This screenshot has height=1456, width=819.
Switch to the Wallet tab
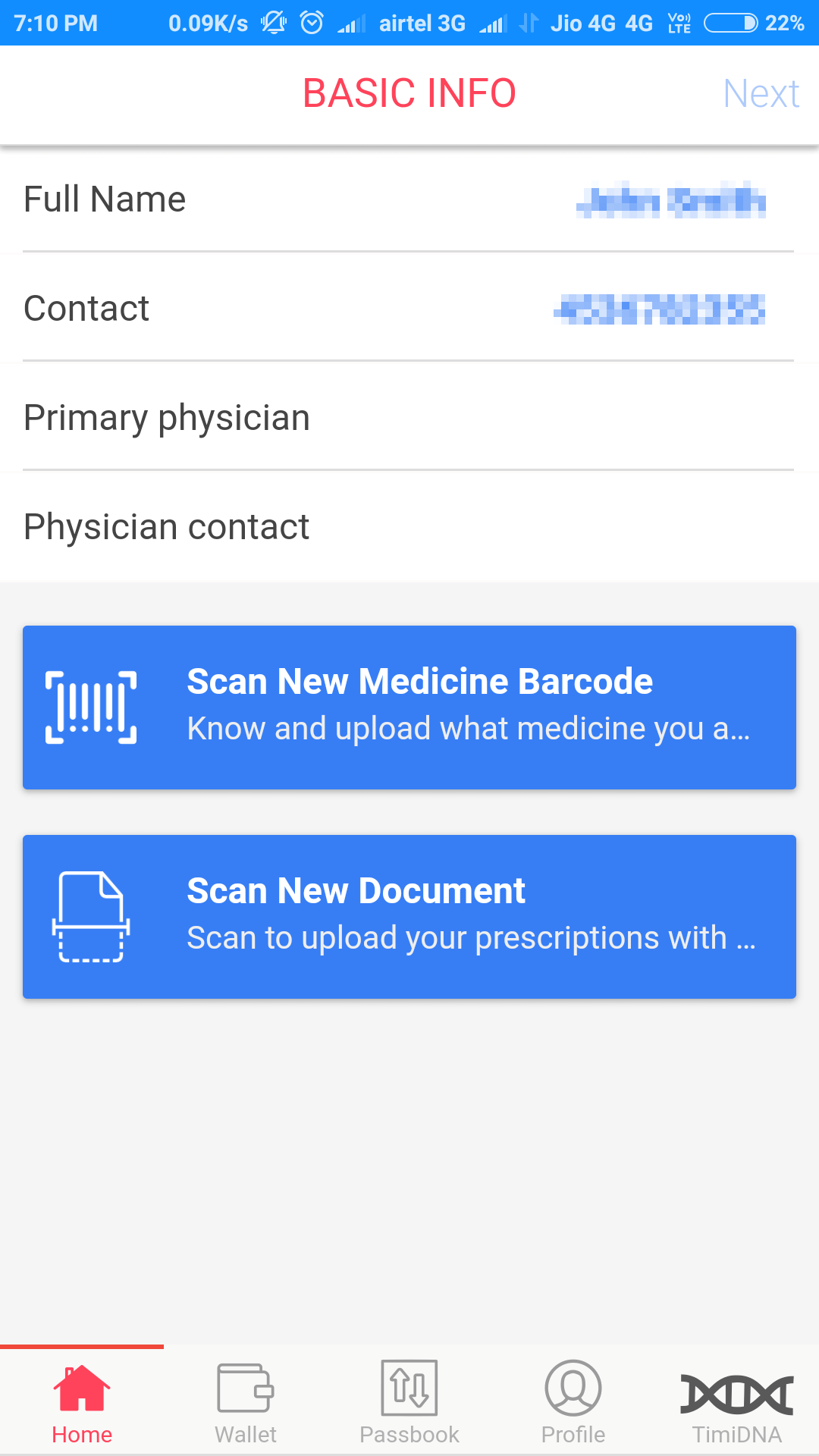[x=246, y=1402]
